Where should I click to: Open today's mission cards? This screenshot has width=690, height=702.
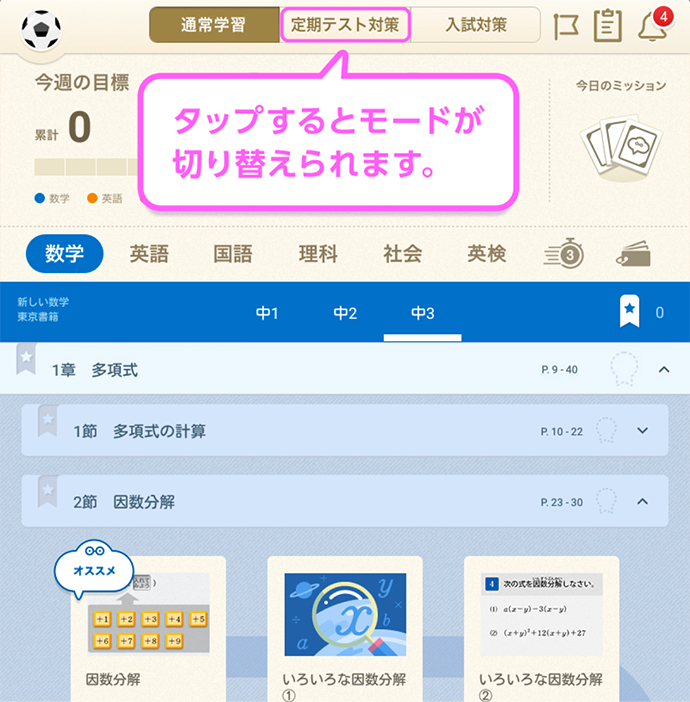(620, 149)
